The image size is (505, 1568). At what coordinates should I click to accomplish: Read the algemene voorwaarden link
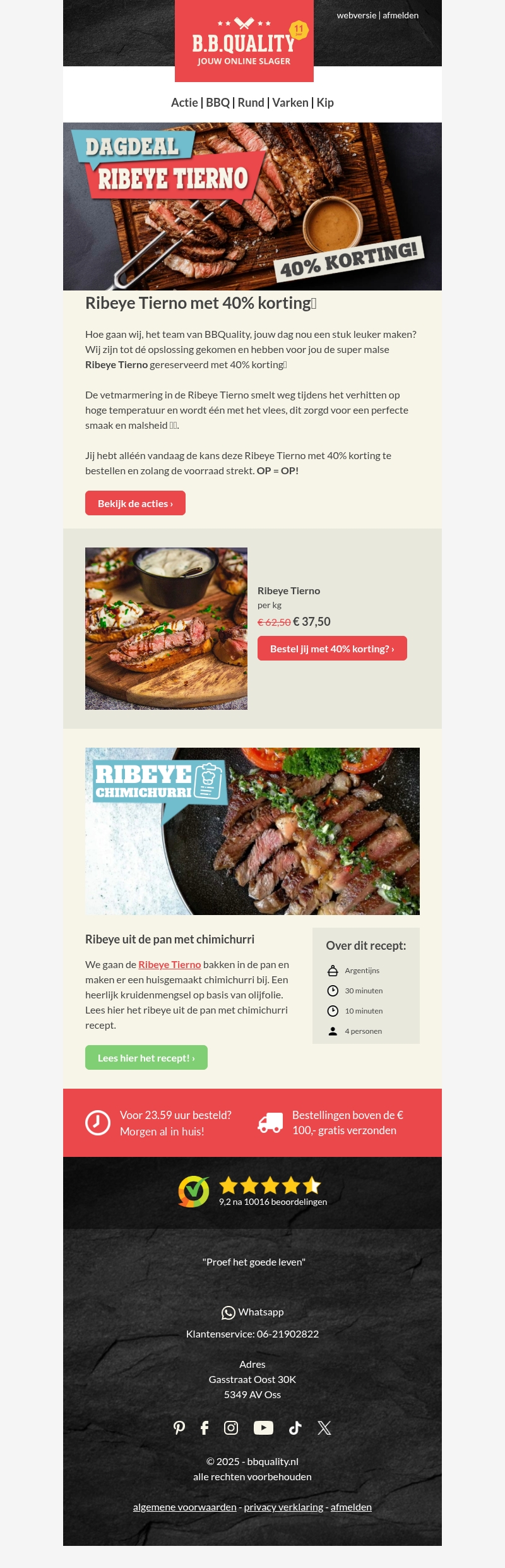point(184,1507)
